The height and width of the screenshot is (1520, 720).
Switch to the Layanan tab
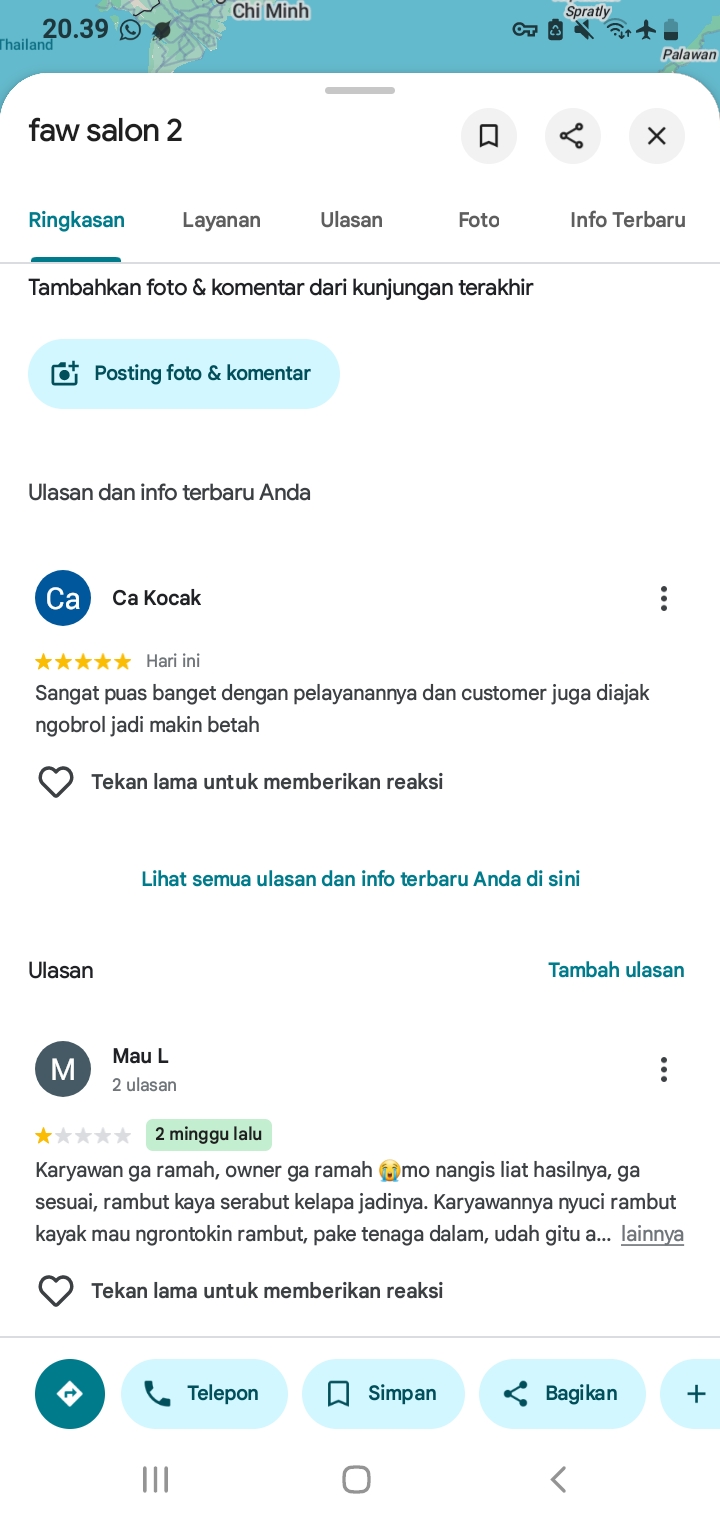point(221,220)
